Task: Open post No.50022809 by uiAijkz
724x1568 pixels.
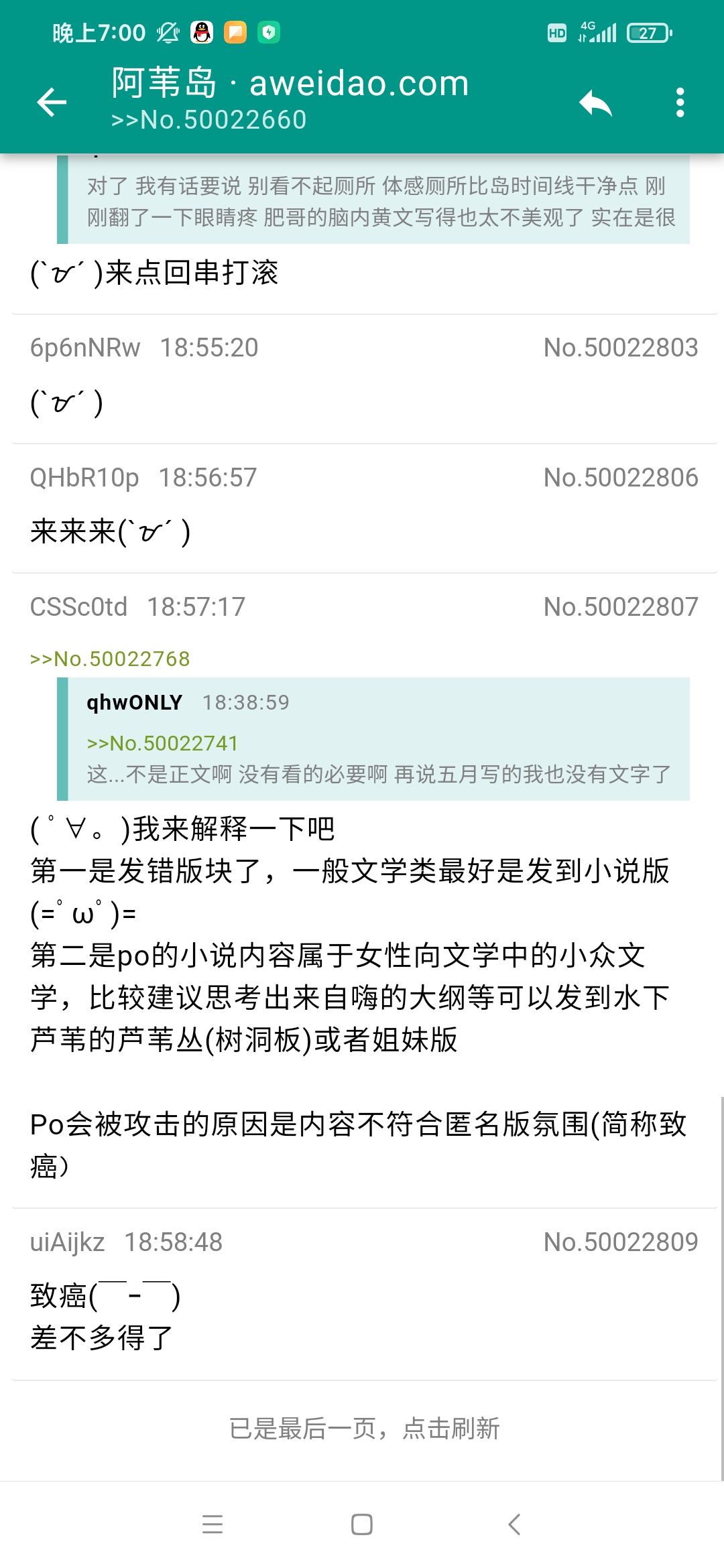Action: pos(620,1242)
